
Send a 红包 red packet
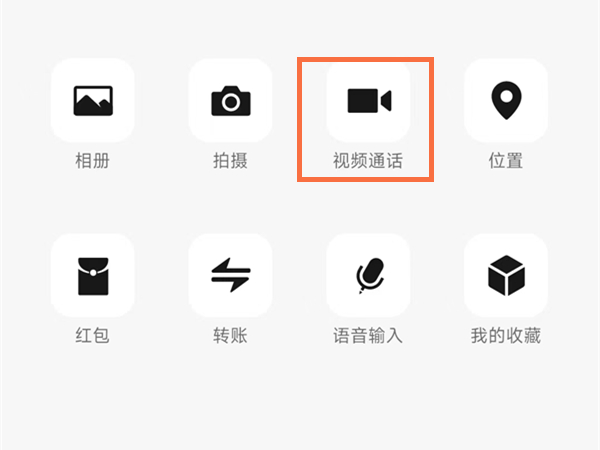92,275
